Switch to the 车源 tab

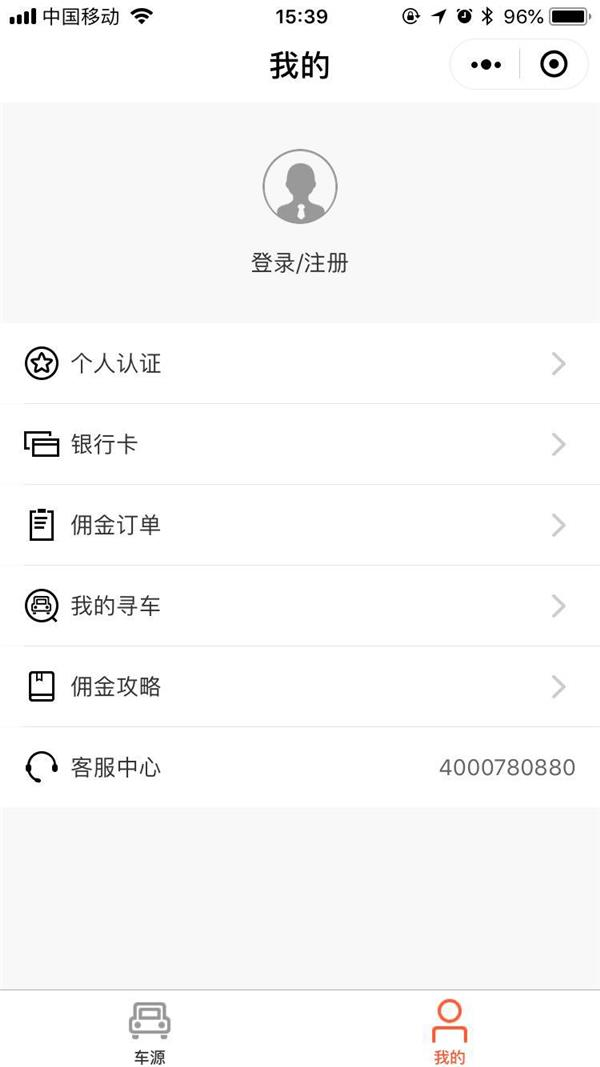[150, 1030]
